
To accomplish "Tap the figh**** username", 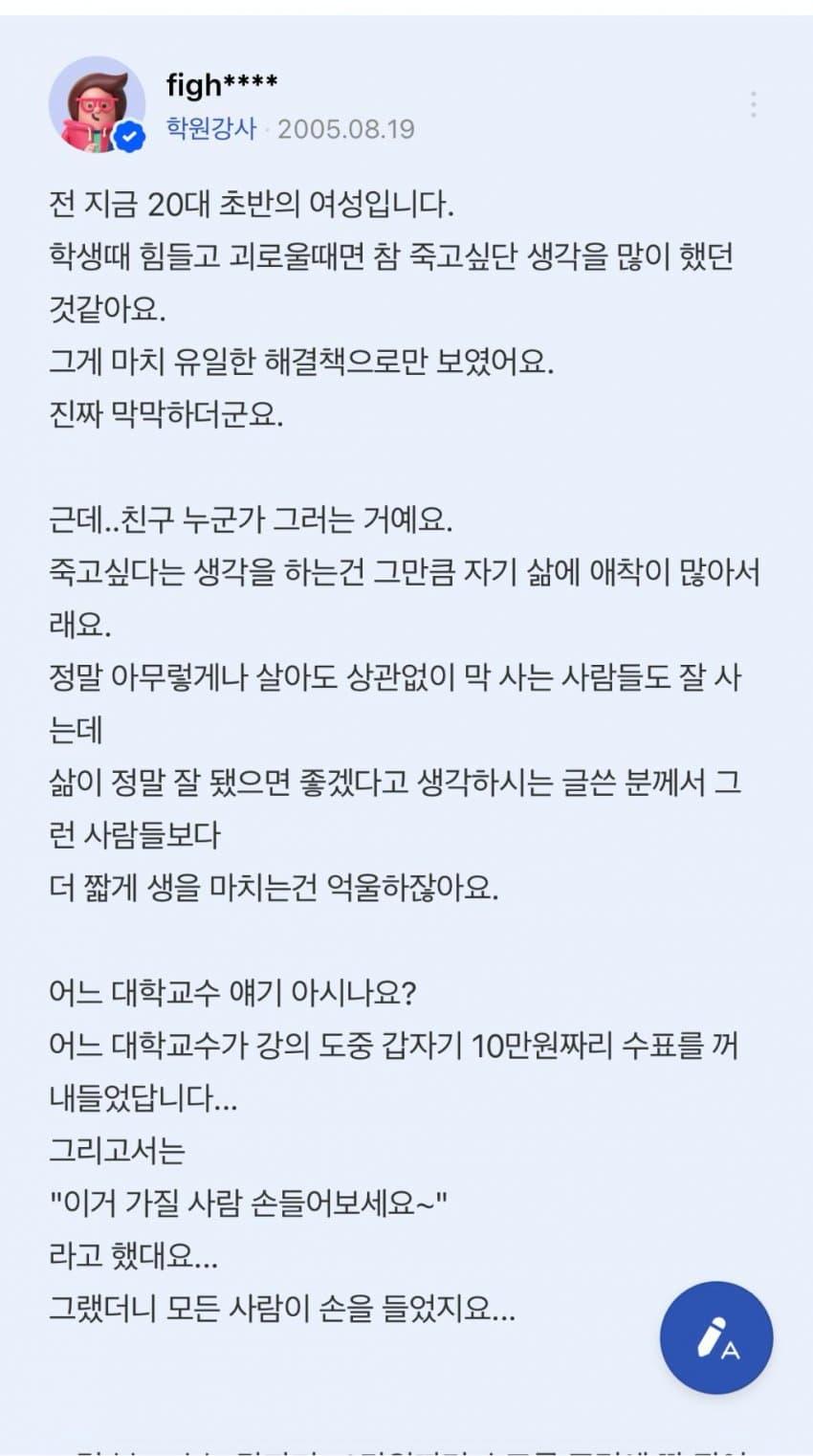I will tap(222, 84).
